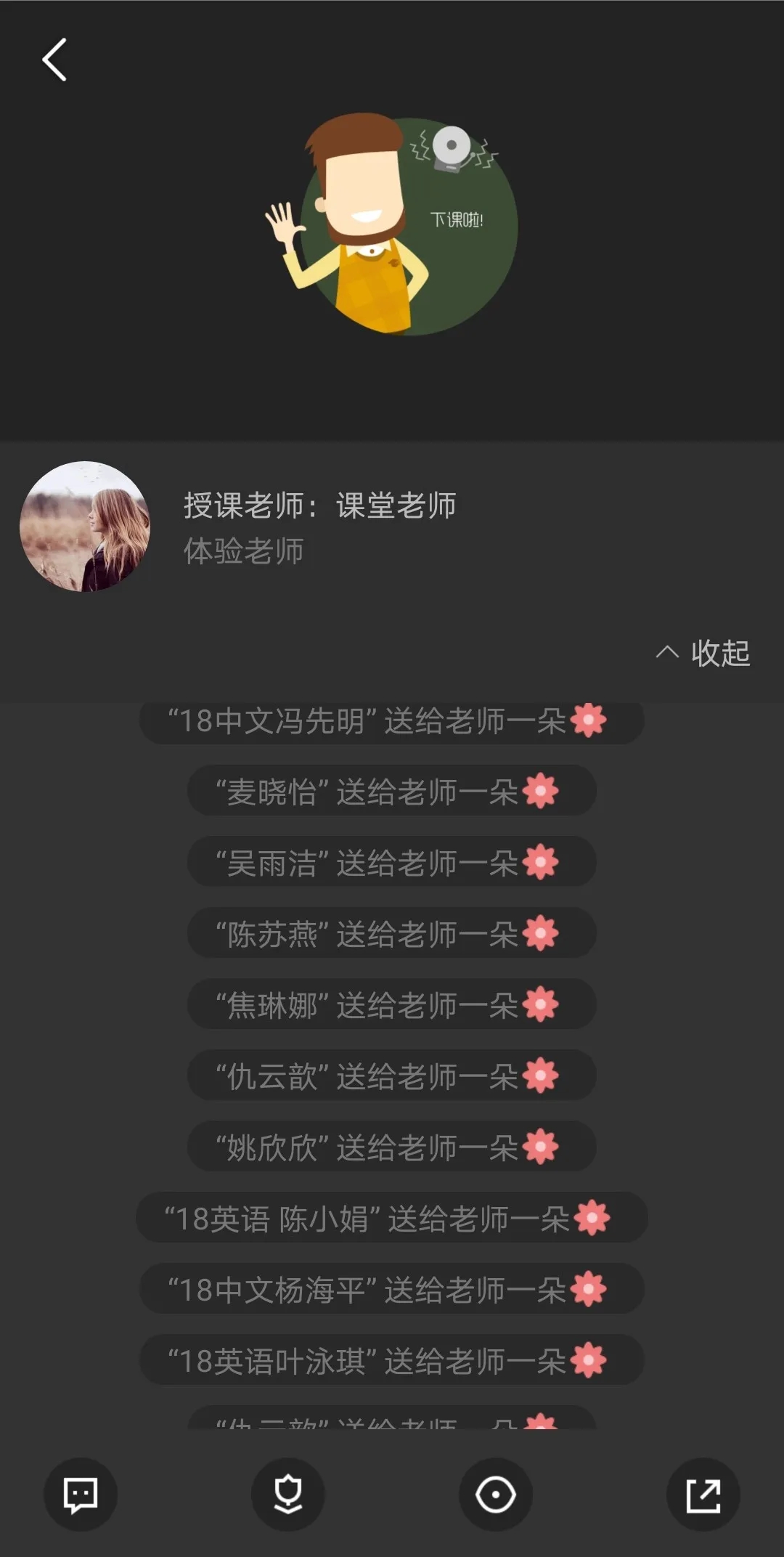Open the chat message icon
784x1557 pixels.
pyautogui.click(x=81, y=1495)
